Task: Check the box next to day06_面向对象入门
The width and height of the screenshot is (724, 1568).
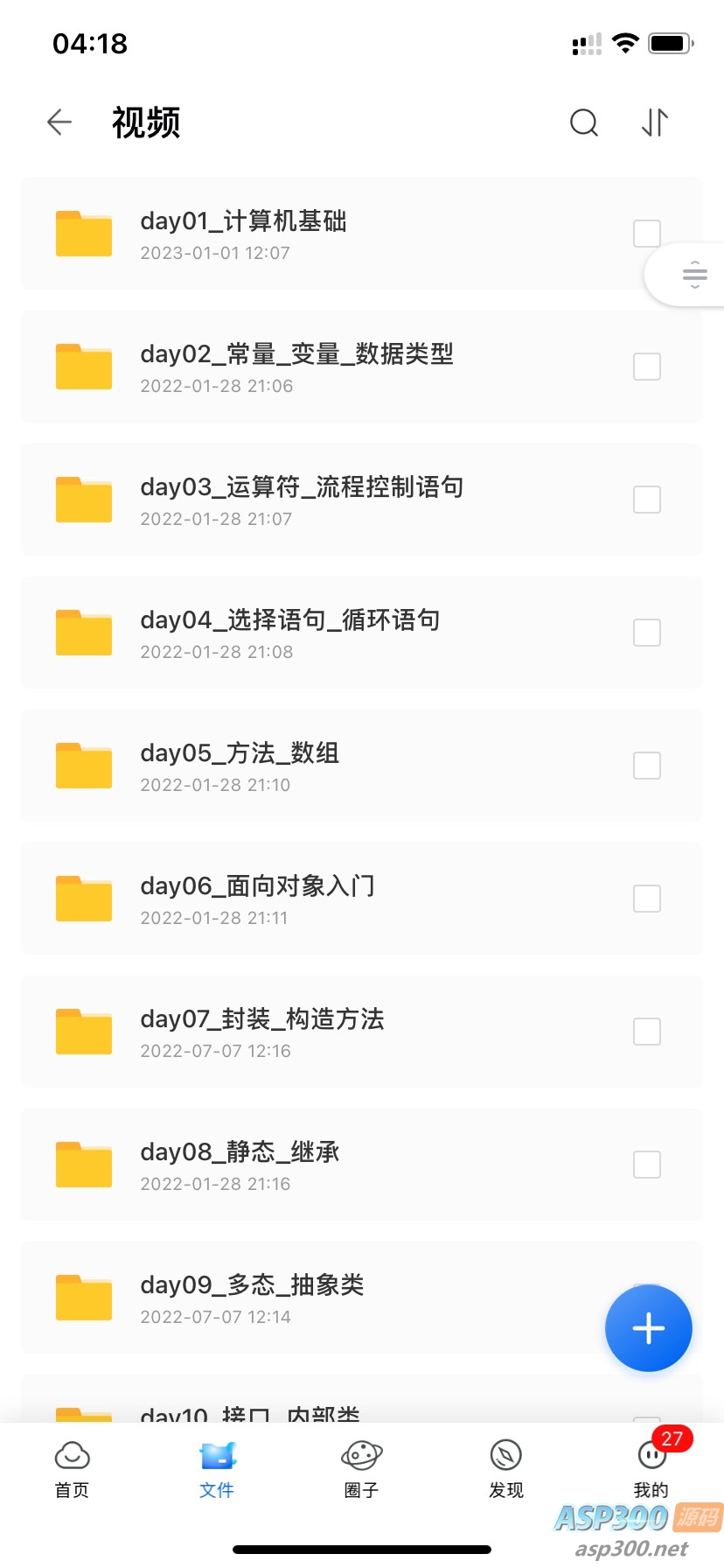Action: point(647,899)
